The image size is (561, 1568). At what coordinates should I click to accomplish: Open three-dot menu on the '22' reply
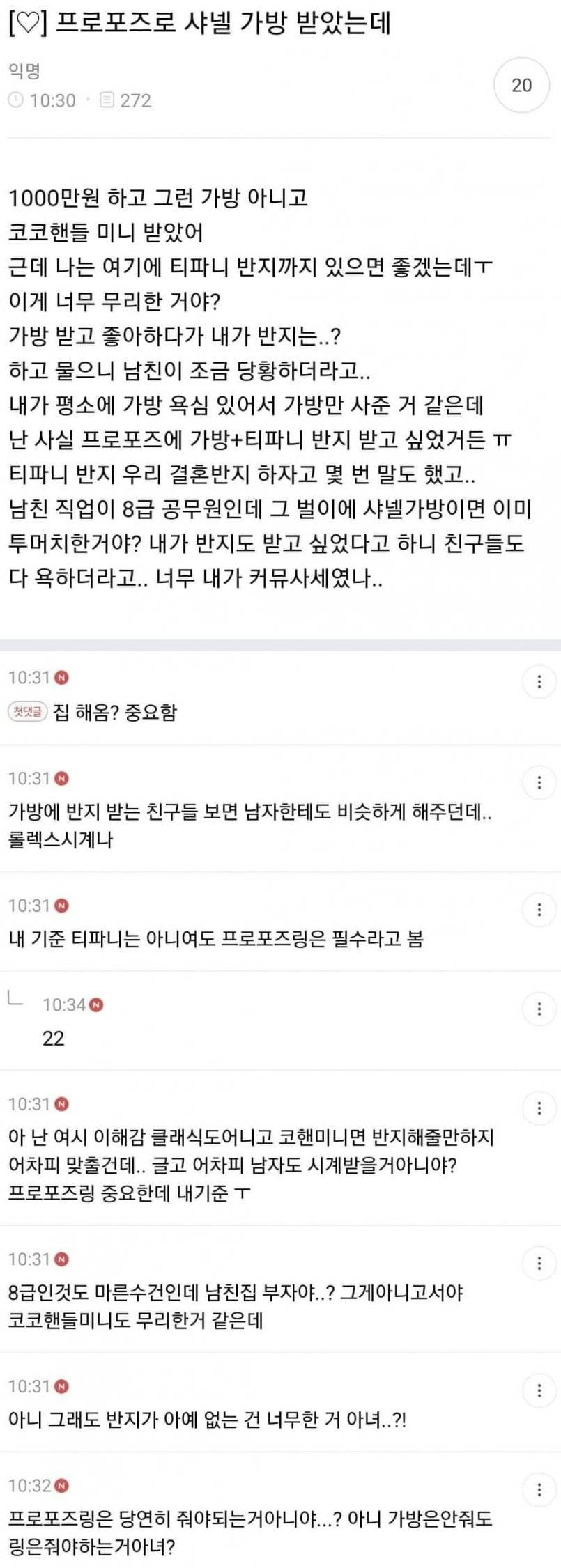539,1009
